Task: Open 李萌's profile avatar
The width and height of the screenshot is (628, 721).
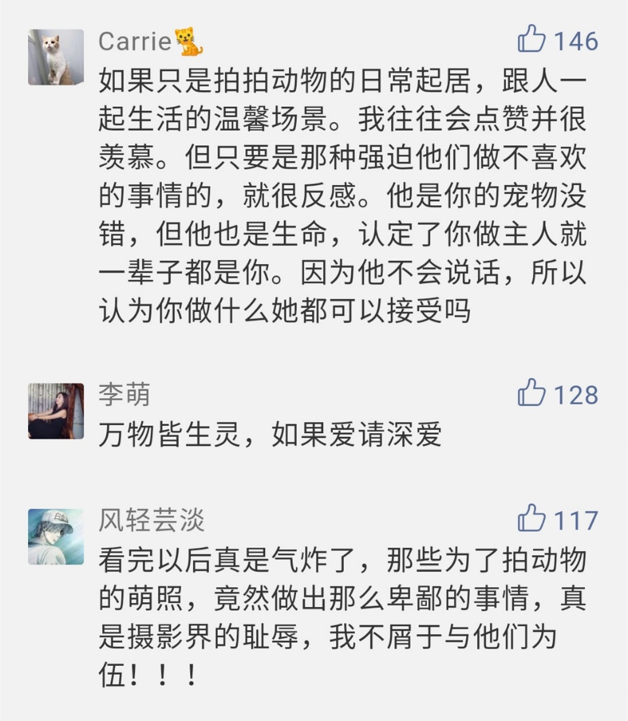Action: pyautogui.click(x=56, y=411)
